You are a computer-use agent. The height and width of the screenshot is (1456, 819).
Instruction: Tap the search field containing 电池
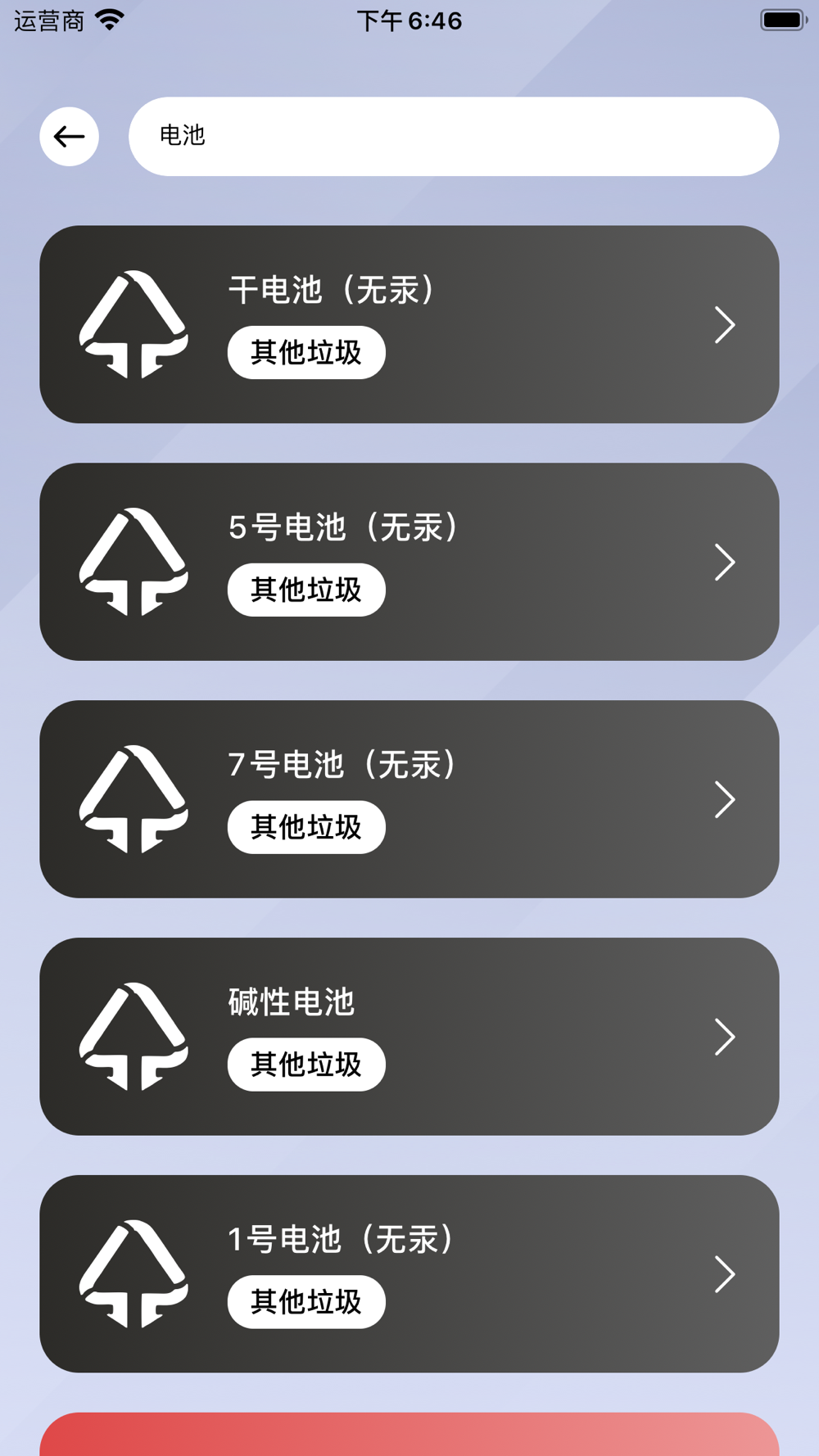coord(454,137)
